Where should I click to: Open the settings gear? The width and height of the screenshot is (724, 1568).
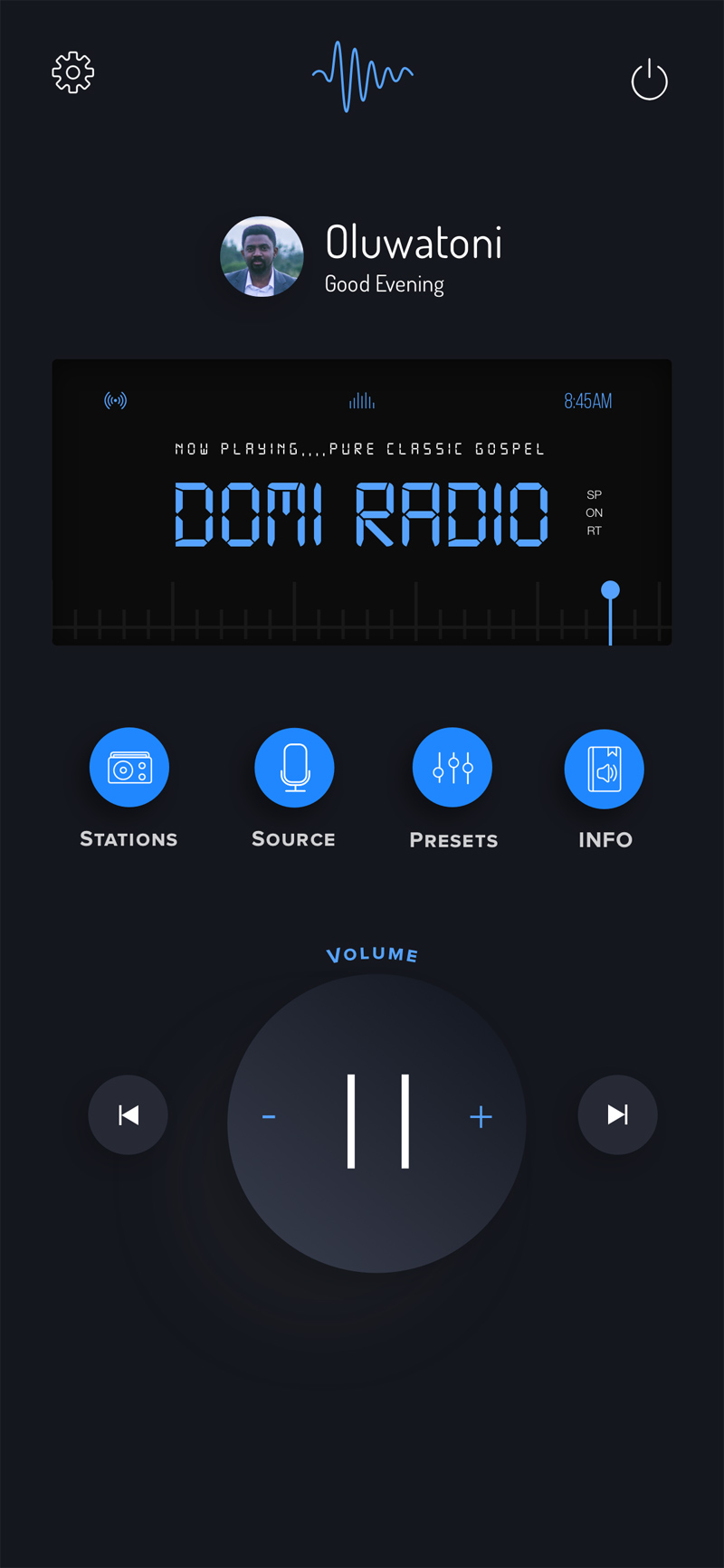(72, 72)
